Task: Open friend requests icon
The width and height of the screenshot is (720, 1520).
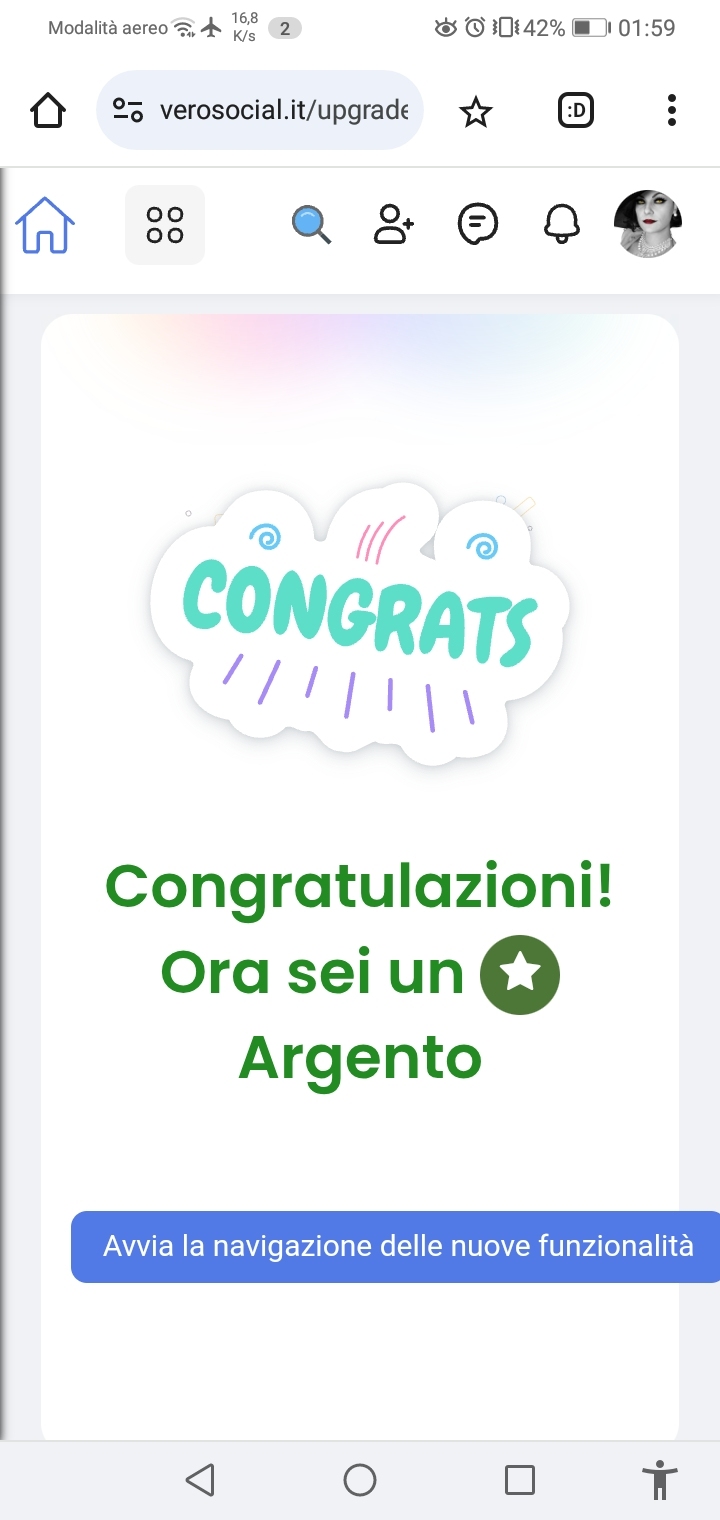Action: (394, 225)
